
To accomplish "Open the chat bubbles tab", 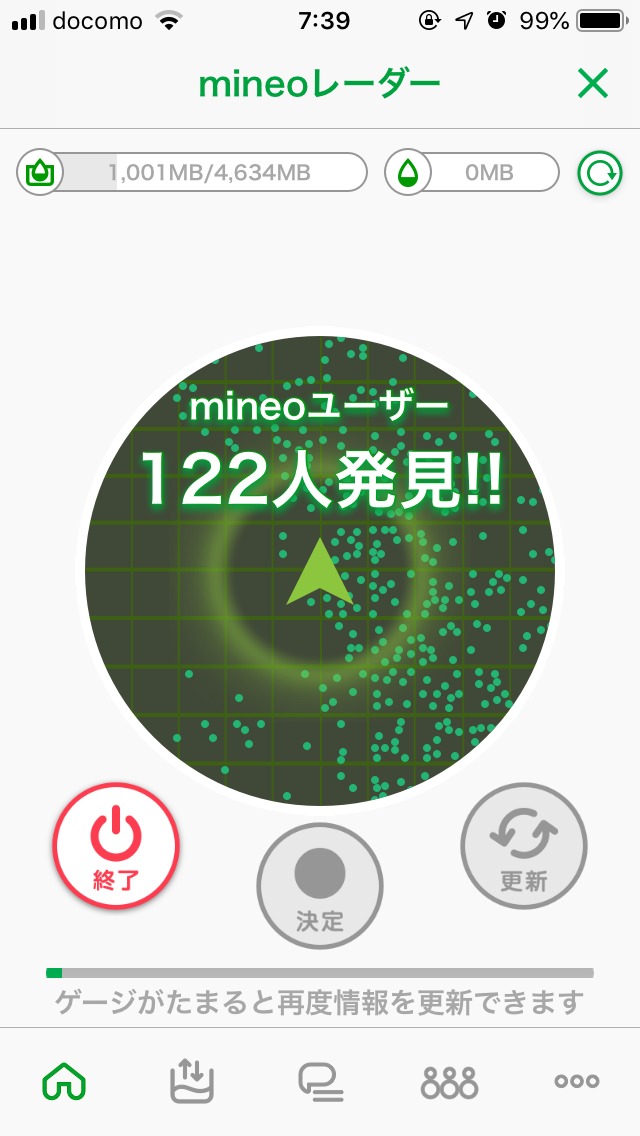I will coord(320,1081).
